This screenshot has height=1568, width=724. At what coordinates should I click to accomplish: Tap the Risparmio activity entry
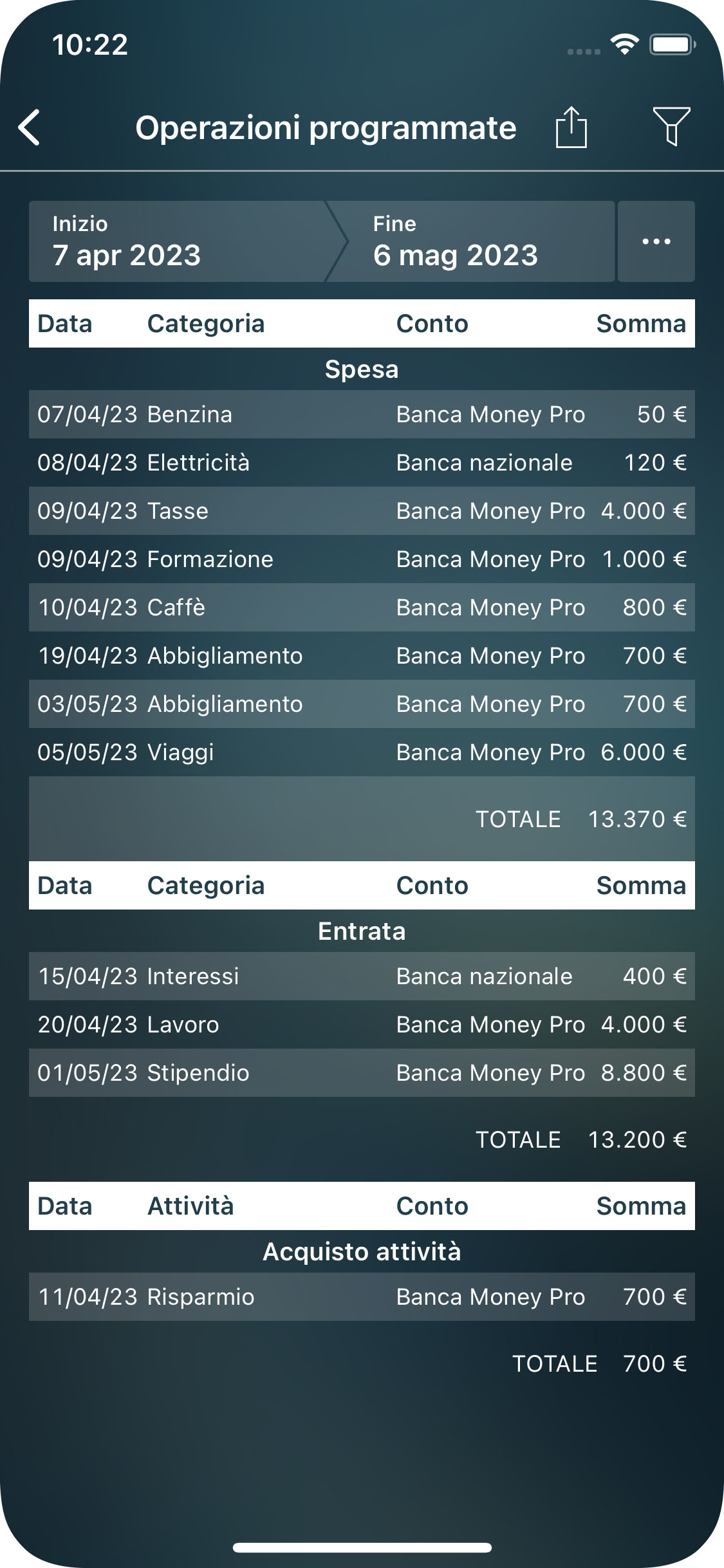(x=362, y=1297)
